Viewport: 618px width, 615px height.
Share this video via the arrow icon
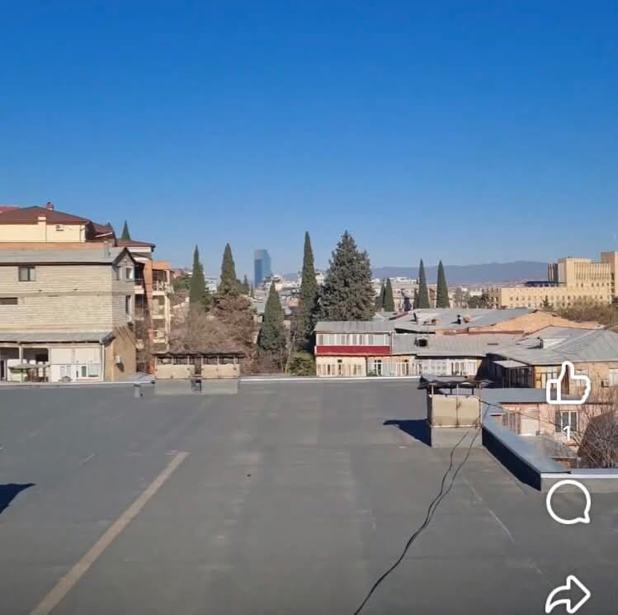[x=567, y=595]
